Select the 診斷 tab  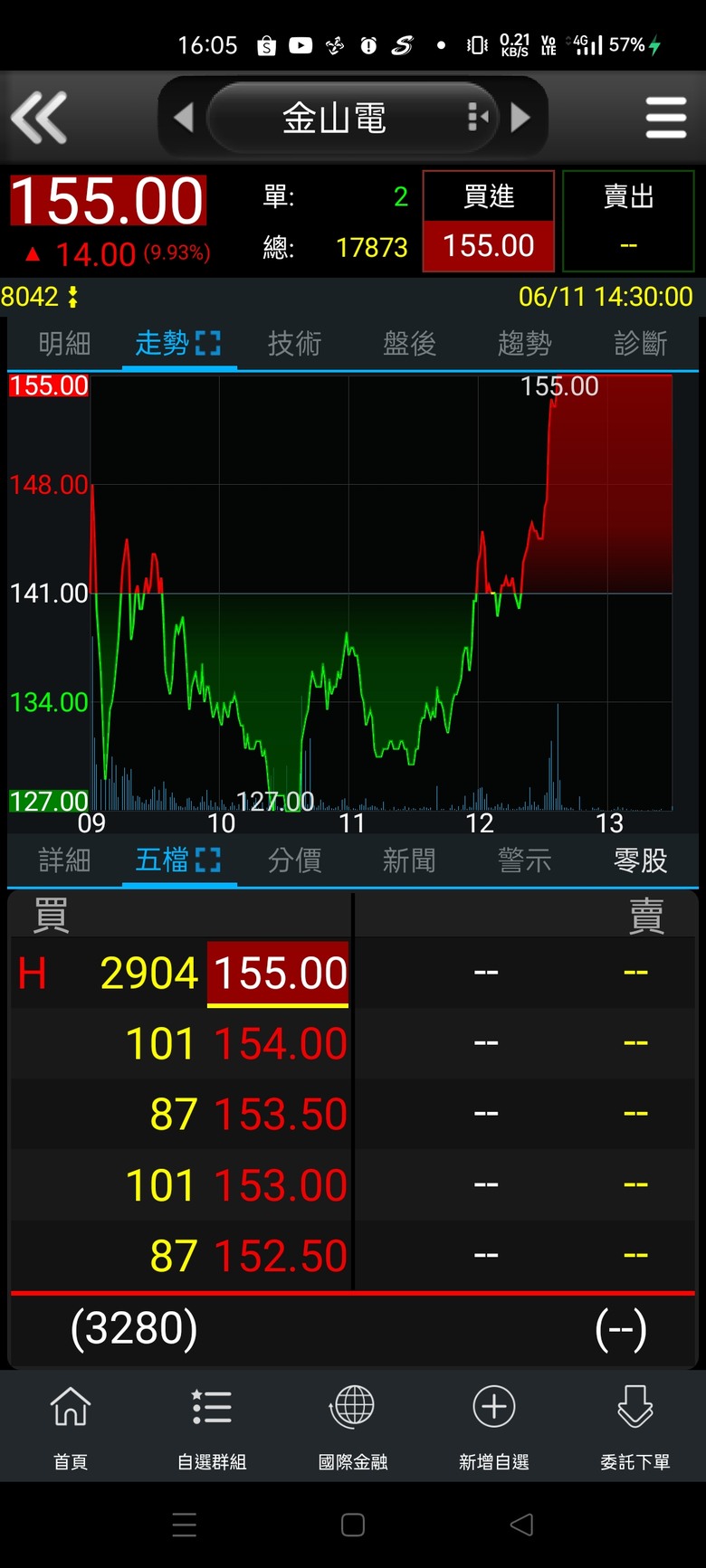[640, 344]
